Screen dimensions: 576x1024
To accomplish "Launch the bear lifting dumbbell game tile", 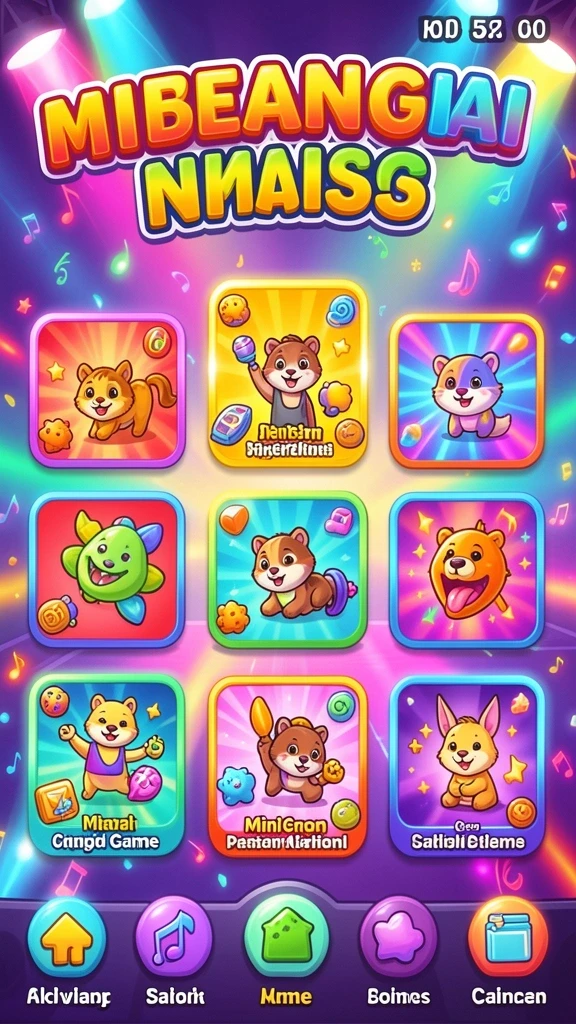I will click(x=288, y=569).
